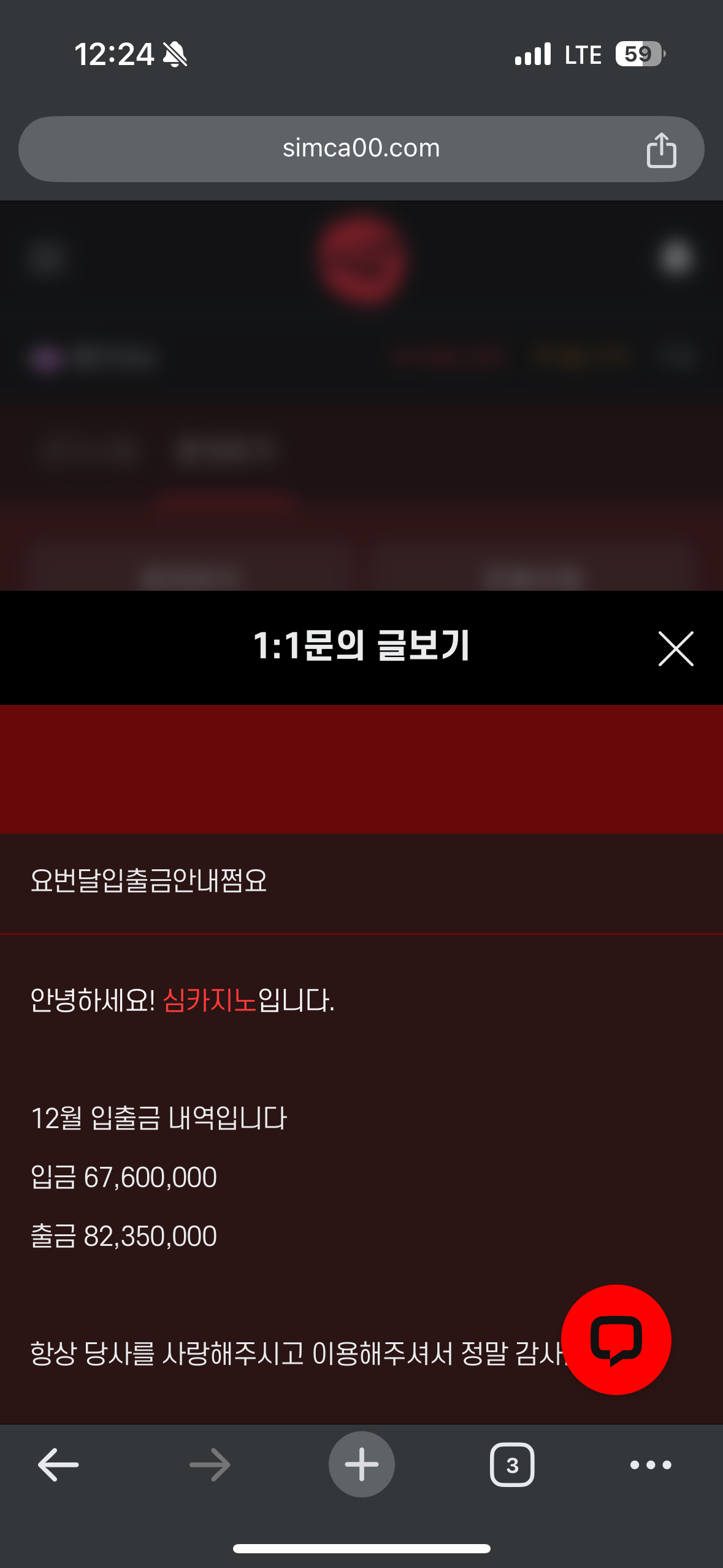Image resolution: width=723 pixels, height=1568 pixels.
Task: Tap the simca00.com address bar
Action: pos(361,148)
